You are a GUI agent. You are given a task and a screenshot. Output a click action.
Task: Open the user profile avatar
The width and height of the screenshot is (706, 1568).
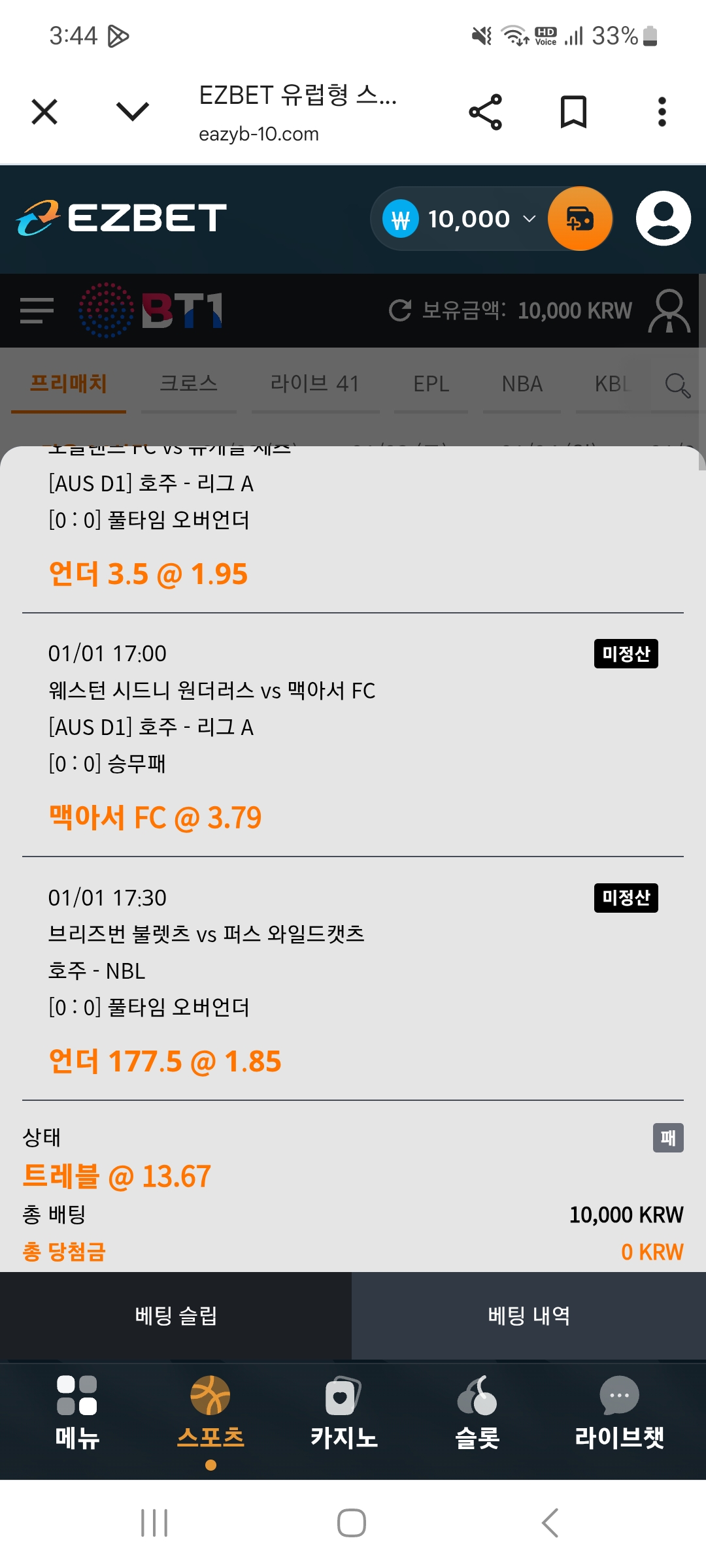[663, 219]
